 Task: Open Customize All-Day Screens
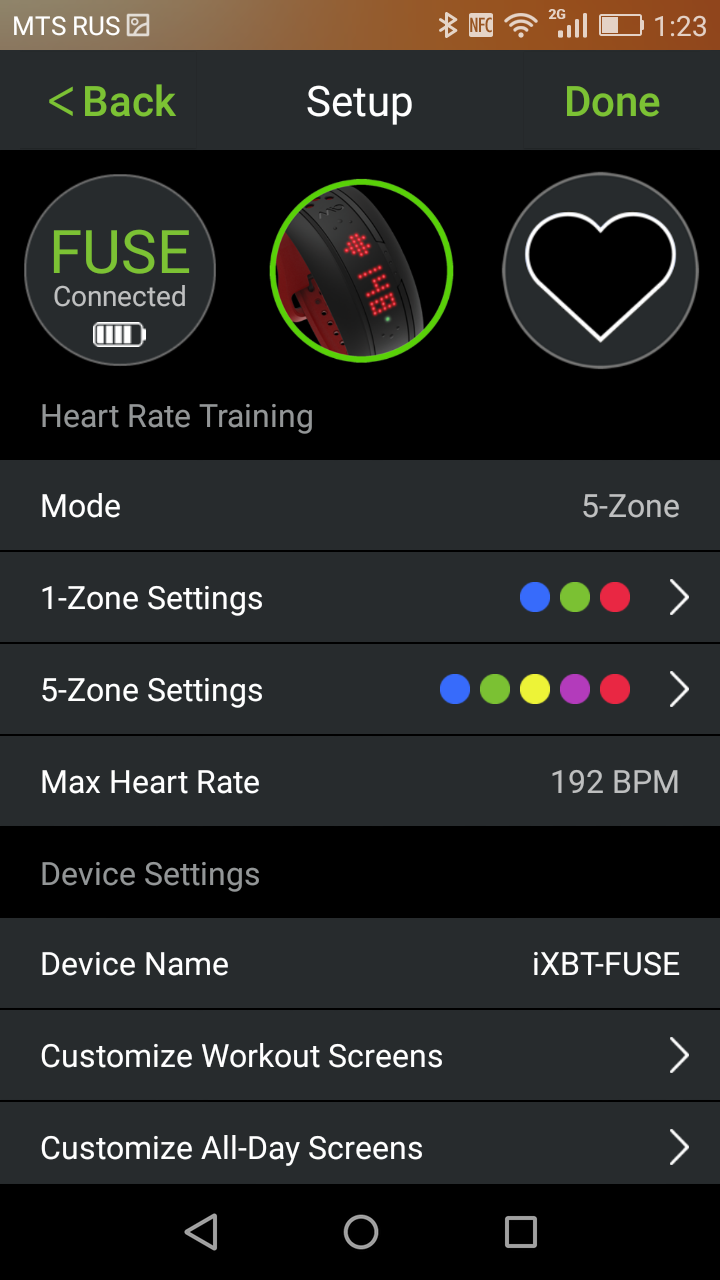pos(360,1146)
